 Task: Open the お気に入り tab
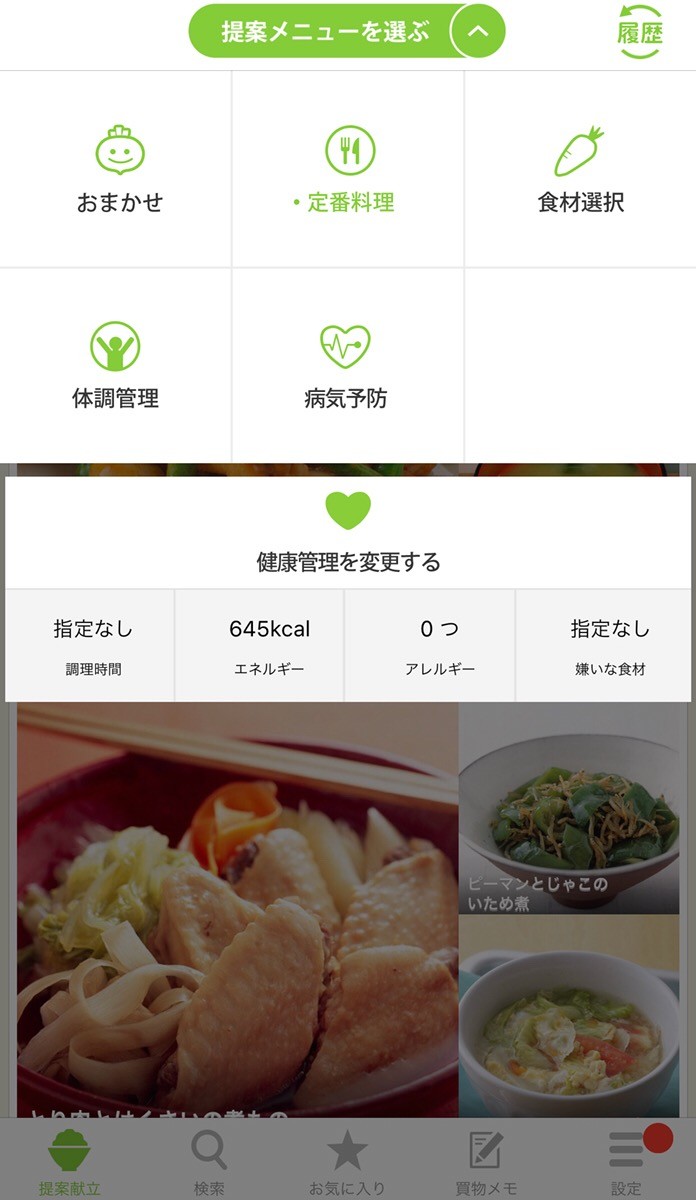347,1162
